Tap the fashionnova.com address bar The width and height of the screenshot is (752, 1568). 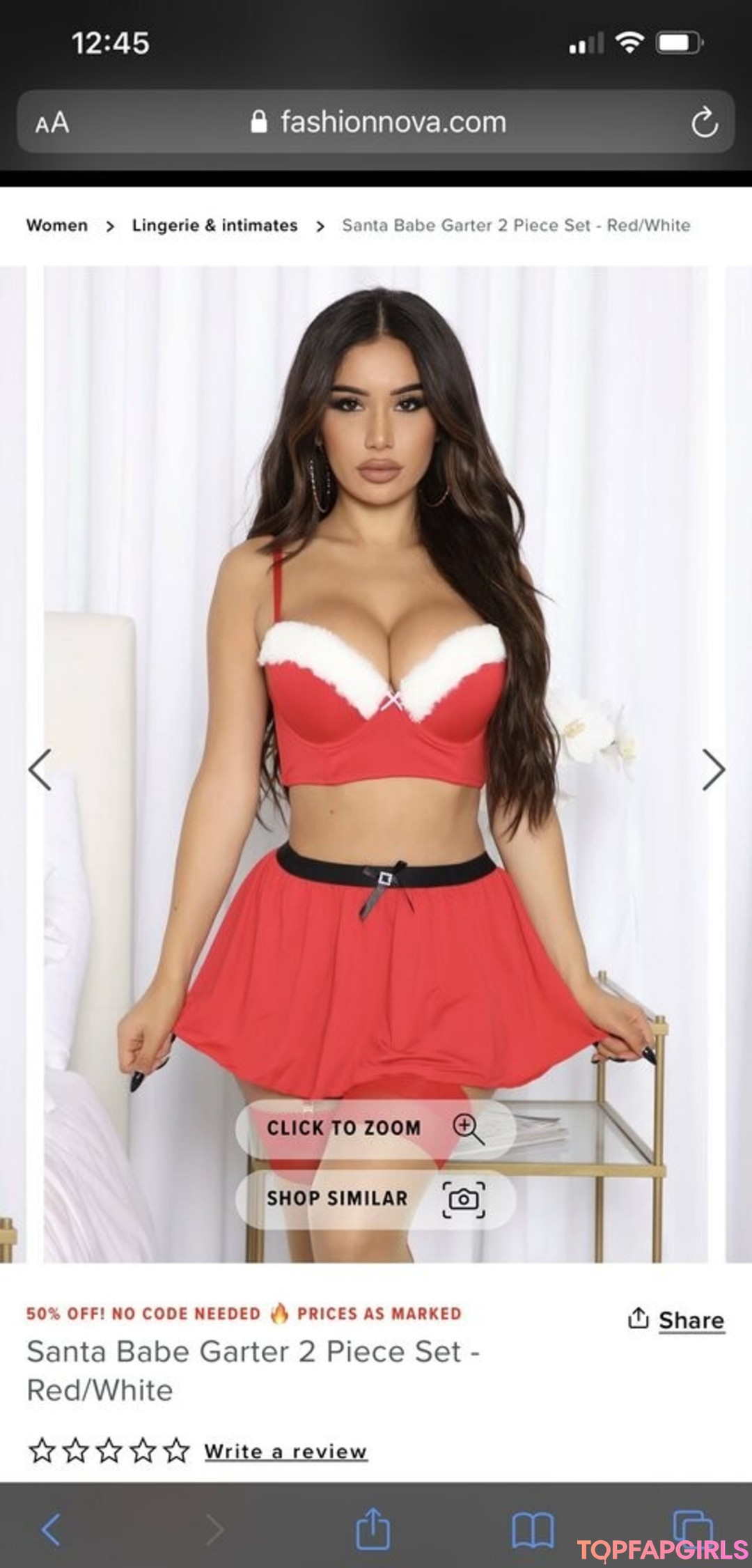pos(379,123)
